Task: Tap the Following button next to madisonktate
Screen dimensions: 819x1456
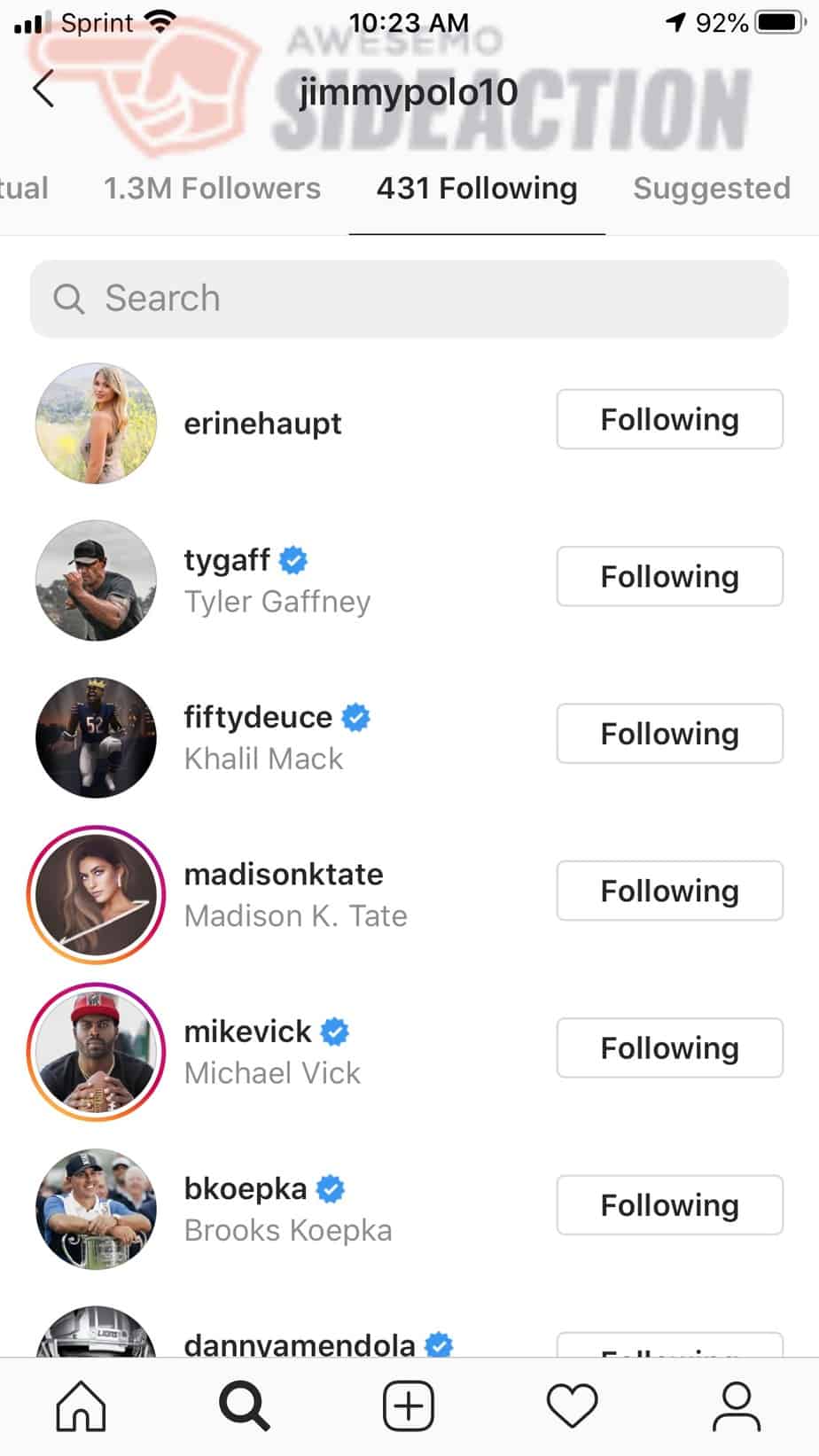Action: pos(670,891)
